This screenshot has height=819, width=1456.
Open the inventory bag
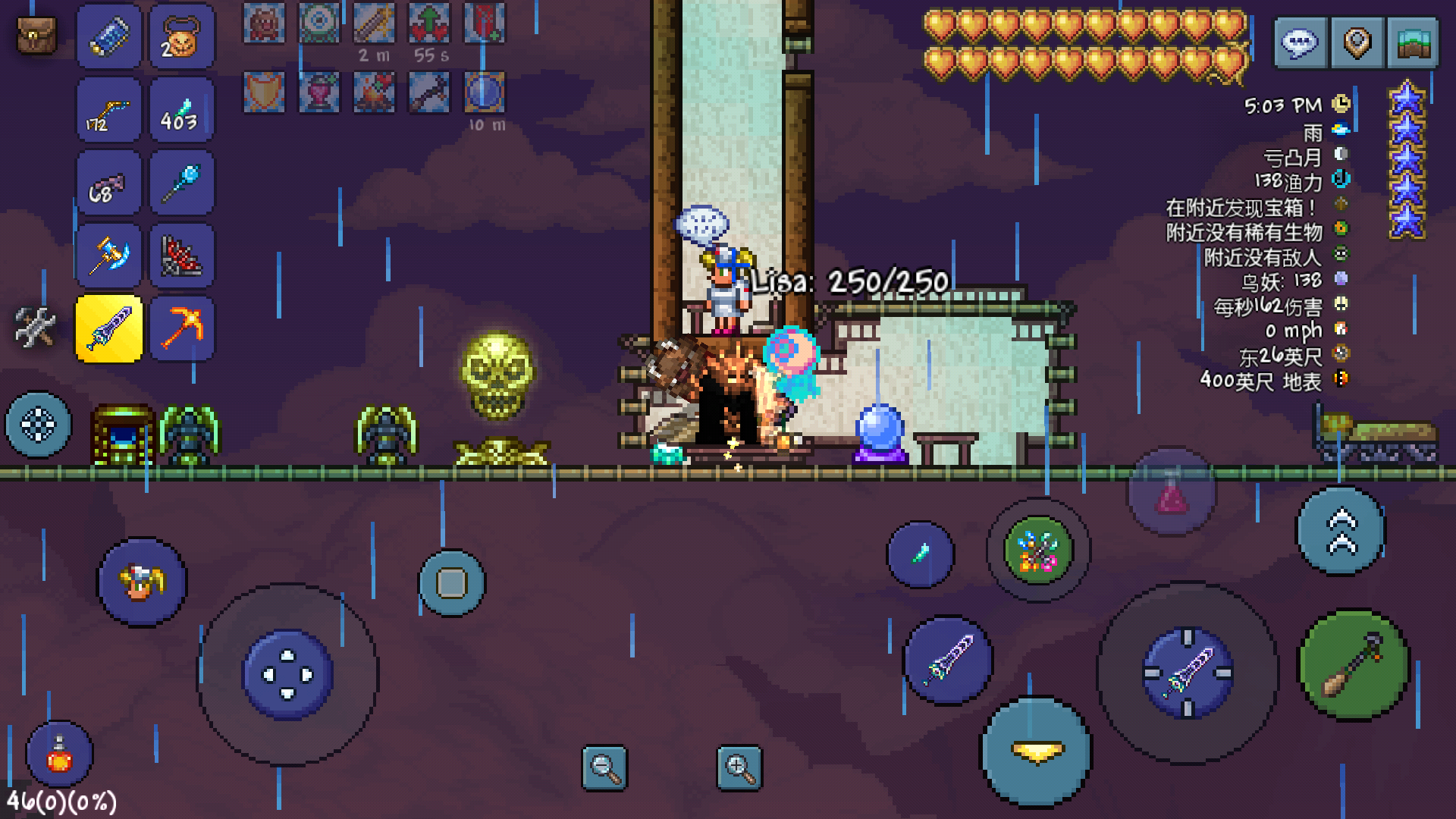(36, 36)
